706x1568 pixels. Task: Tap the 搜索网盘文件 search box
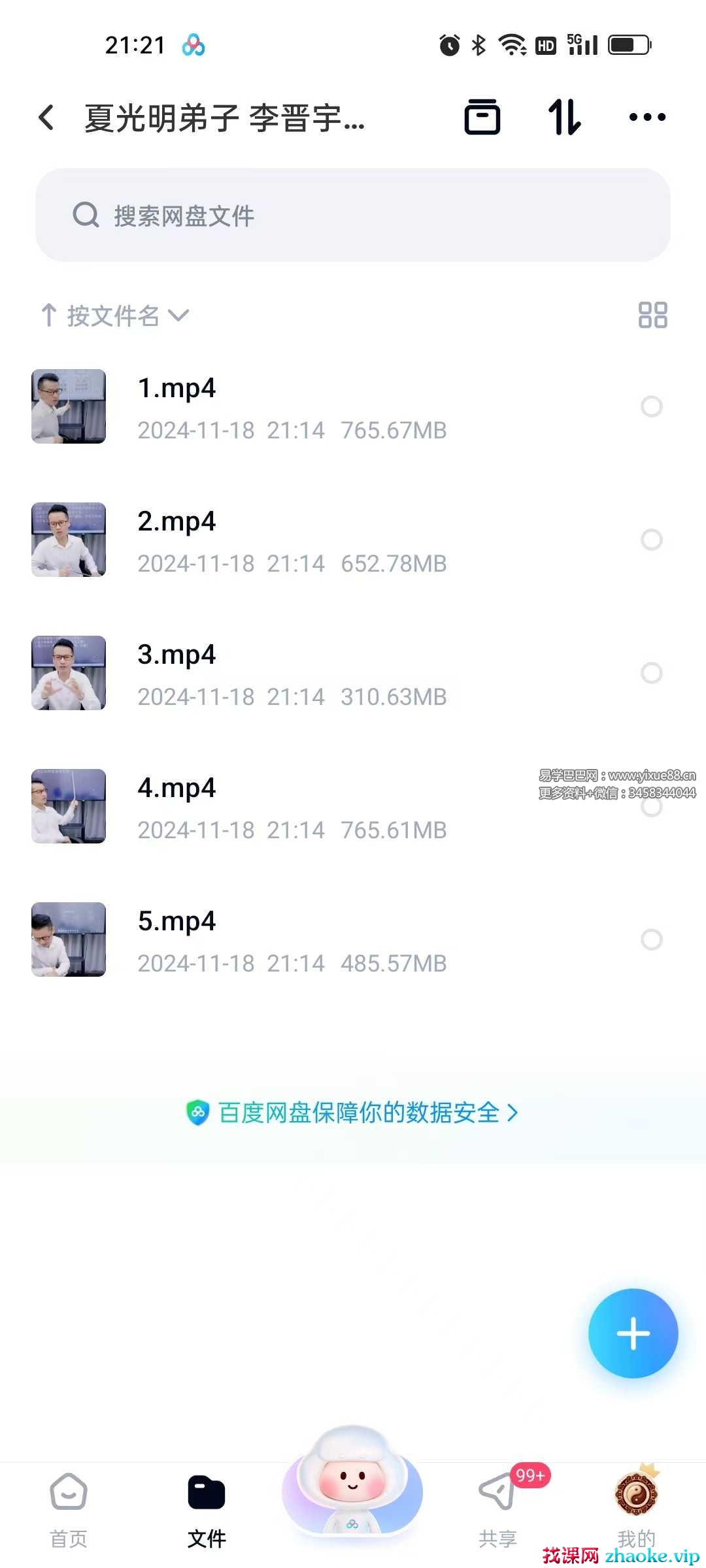[x=353, y=215]
